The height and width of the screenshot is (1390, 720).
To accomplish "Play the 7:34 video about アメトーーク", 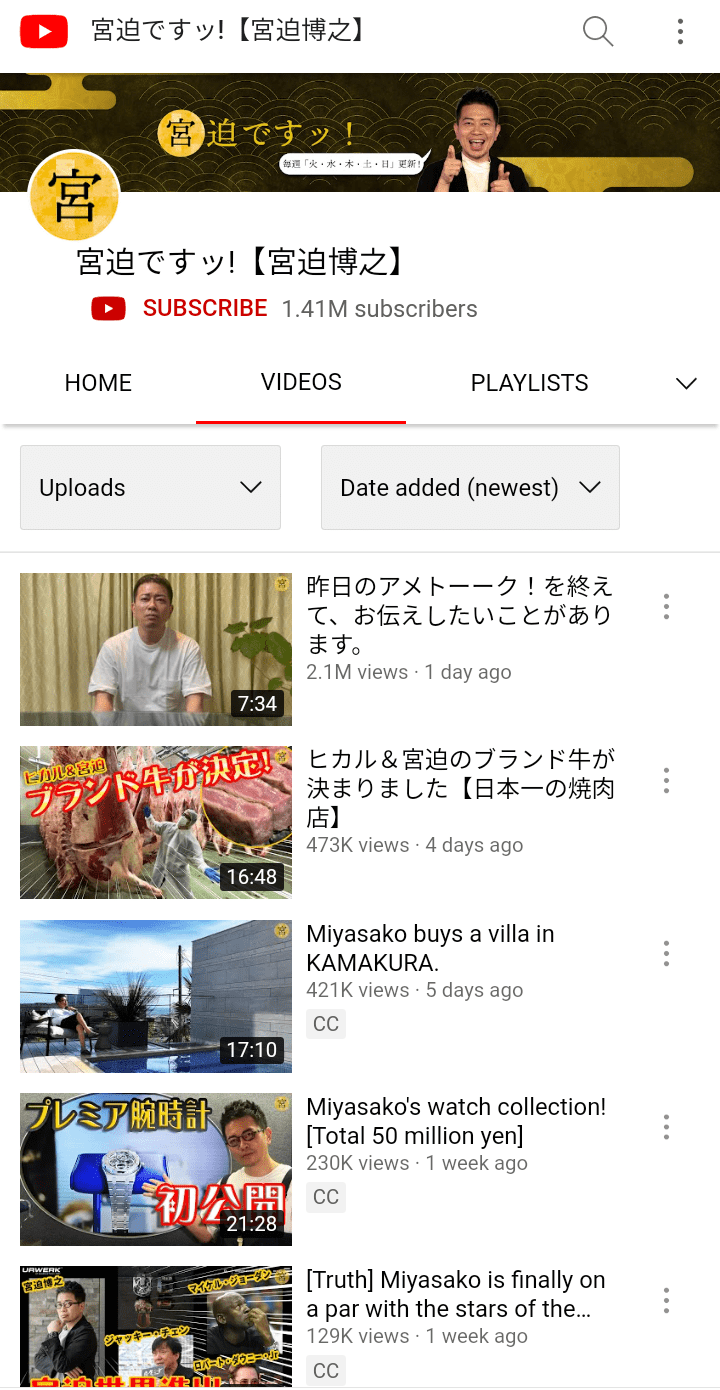I will click(x=156, y=649).
